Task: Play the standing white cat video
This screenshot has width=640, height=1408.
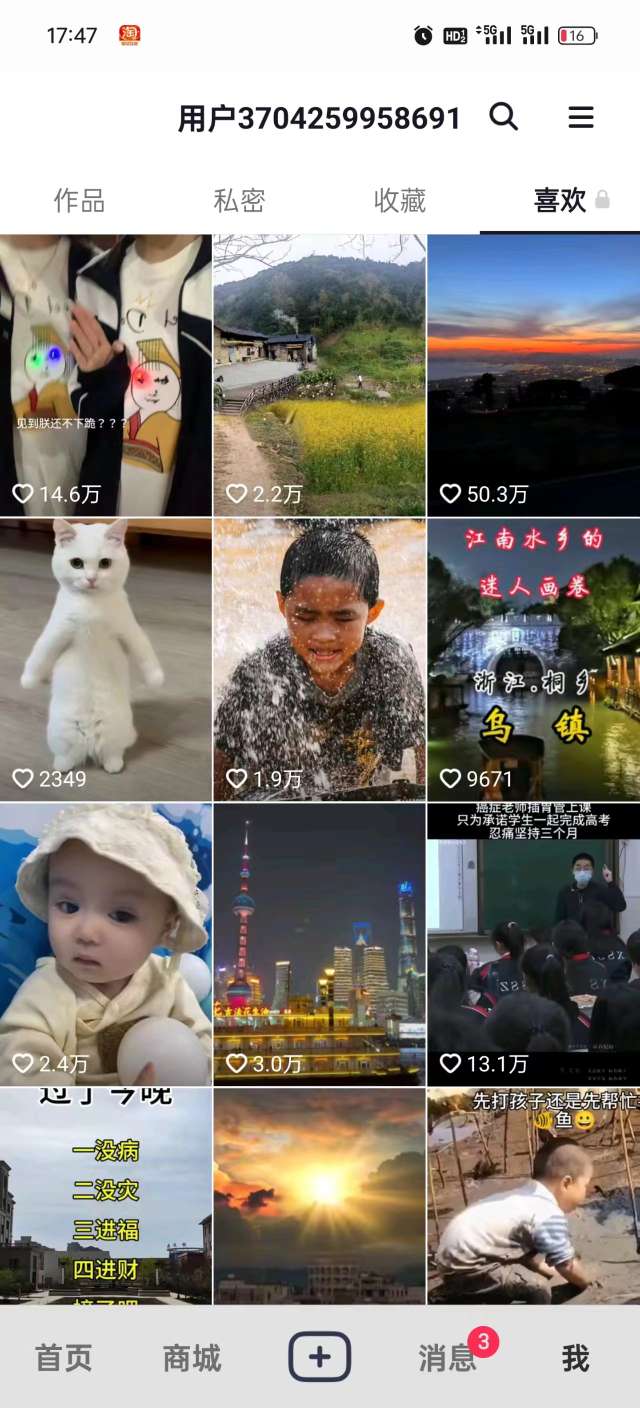Action: click(x=106, y=659)
